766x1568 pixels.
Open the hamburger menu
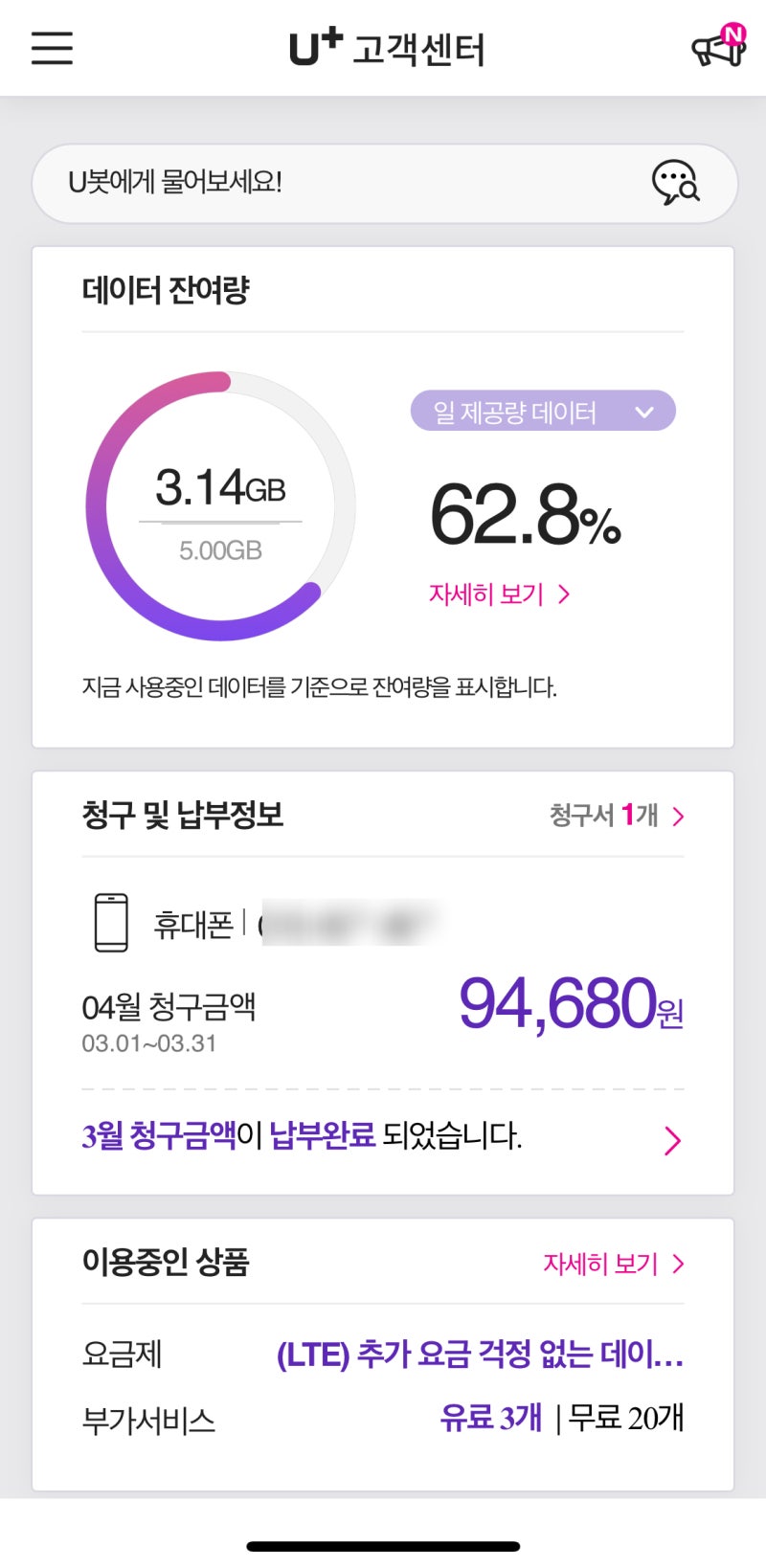point(52,48)
